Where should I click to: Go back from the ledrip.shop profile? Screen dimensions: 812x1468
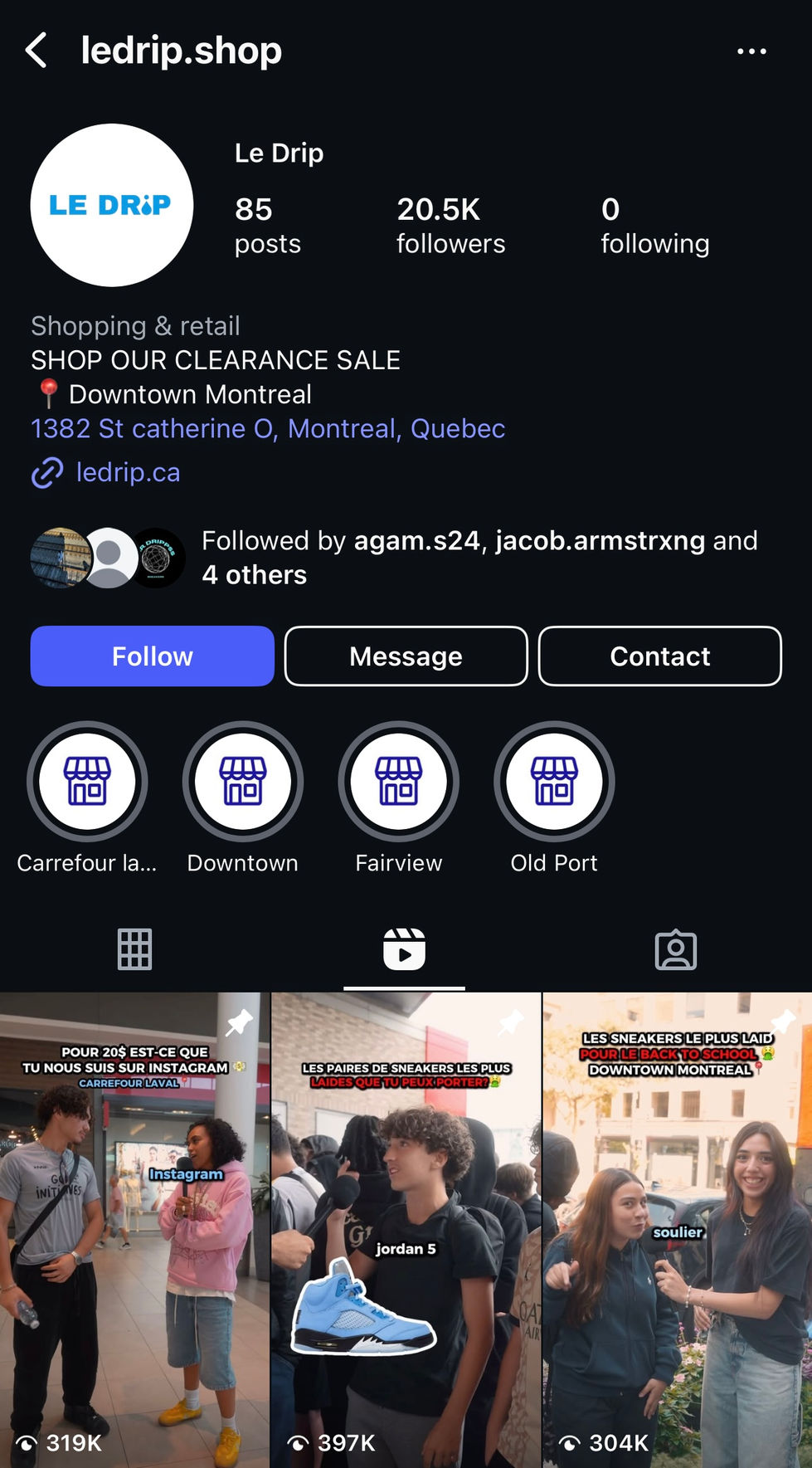[36, 51]
